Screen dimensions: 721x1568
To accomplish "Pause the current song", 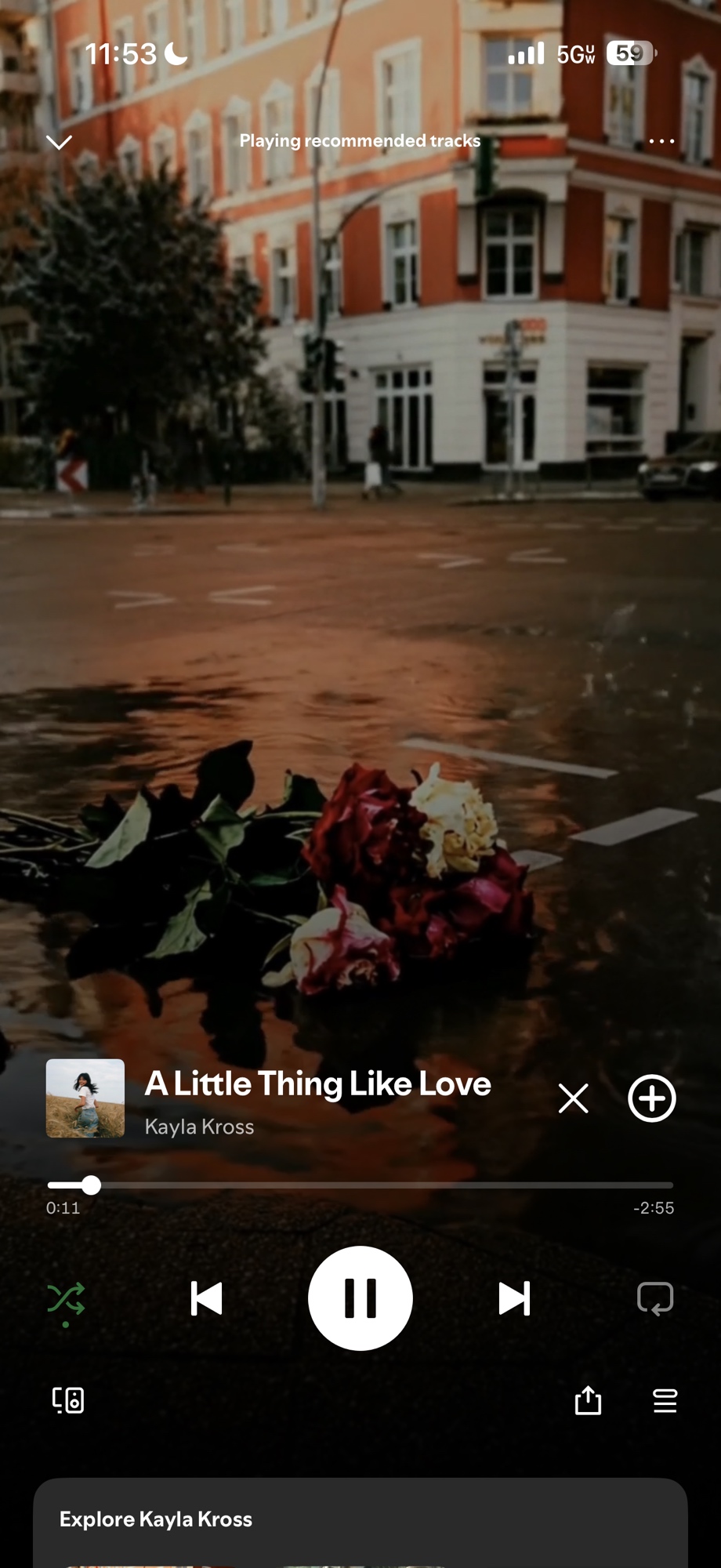I will click(360, 1298).
